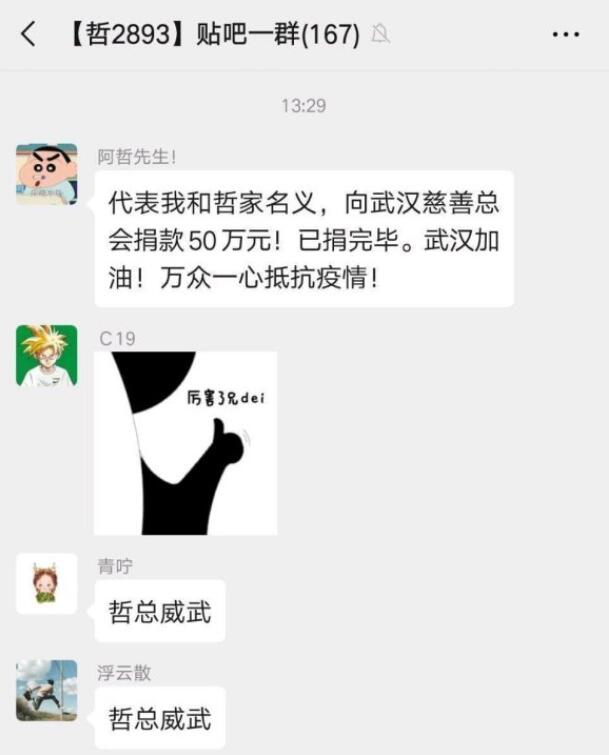
Task: Open 阿哲先生's profile avatar
Action: point(46,174)
